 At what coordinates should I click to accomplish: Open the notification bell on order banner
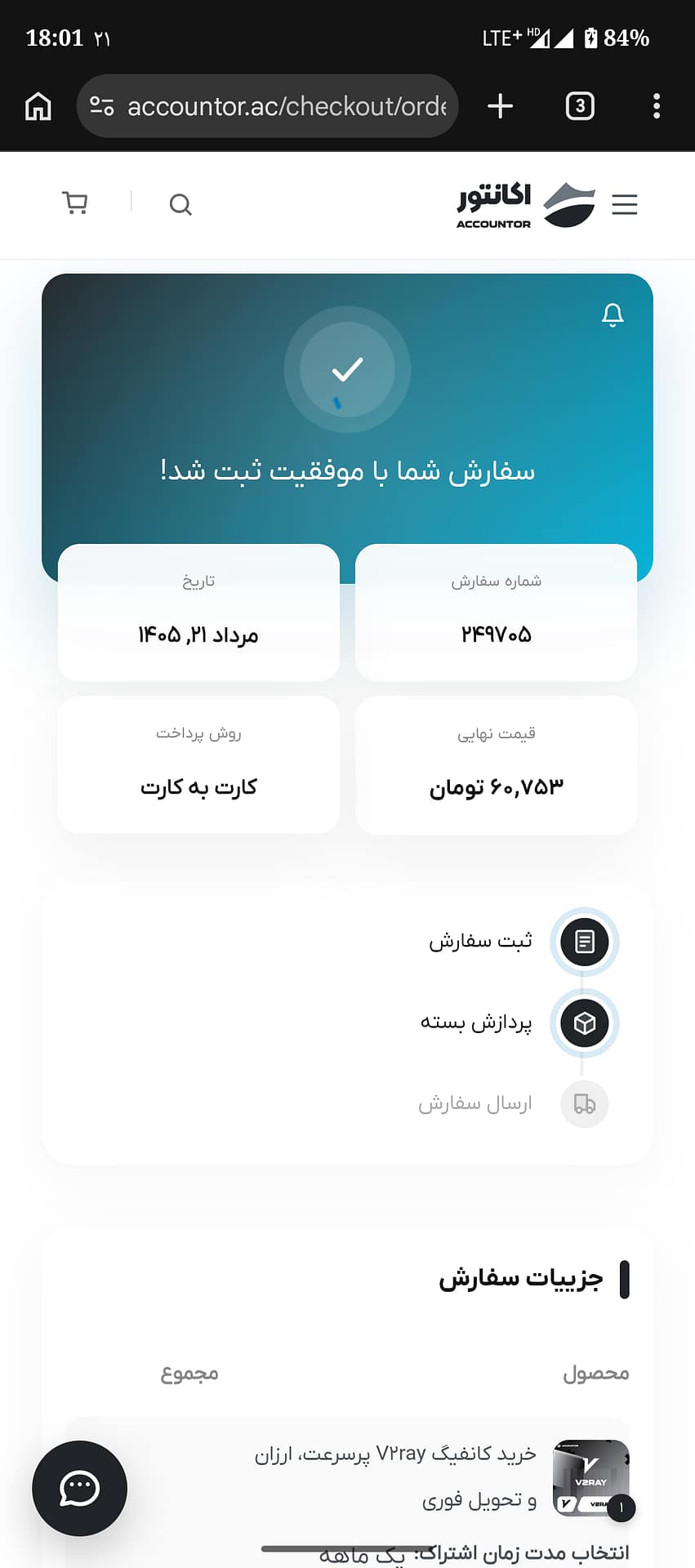[613, 314]
